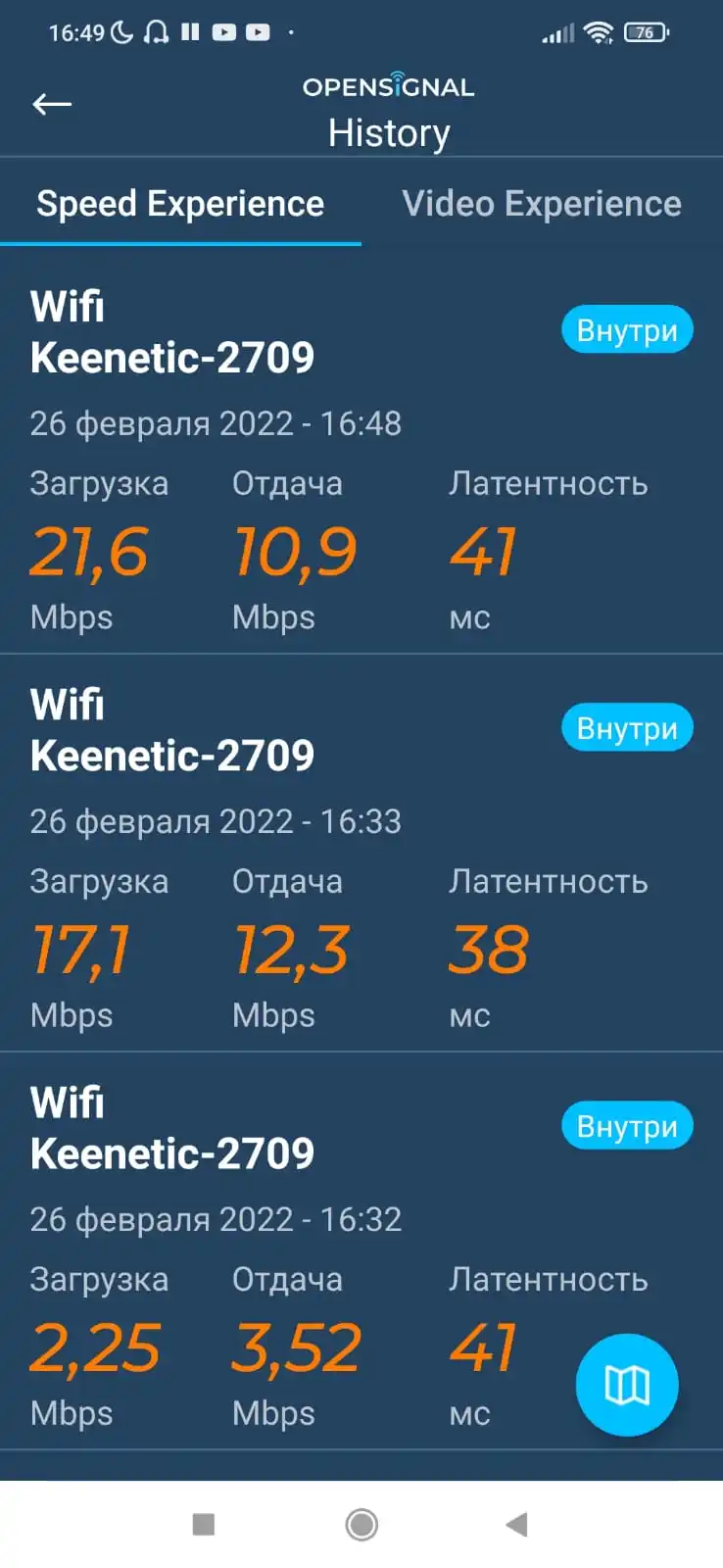Switch to the Video Experience tab
Image resolution: width=723 pixels, height=1568 pixels.
point(541,204)
